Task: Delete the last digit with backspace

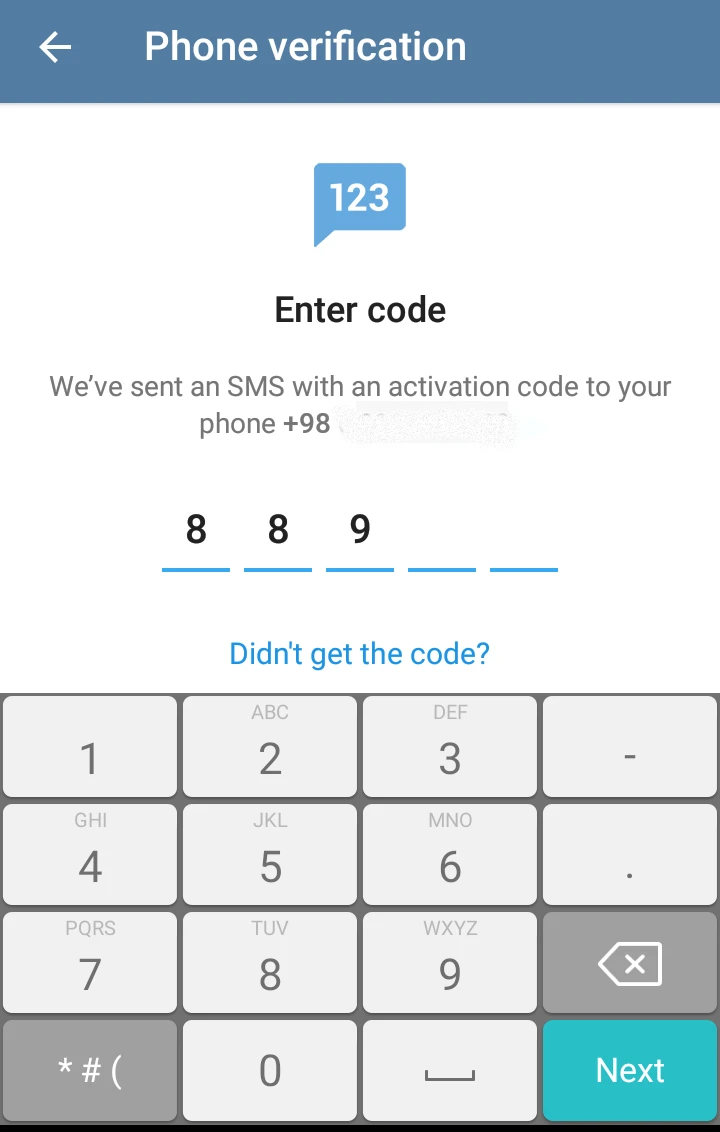Action: tap(630, 963)
